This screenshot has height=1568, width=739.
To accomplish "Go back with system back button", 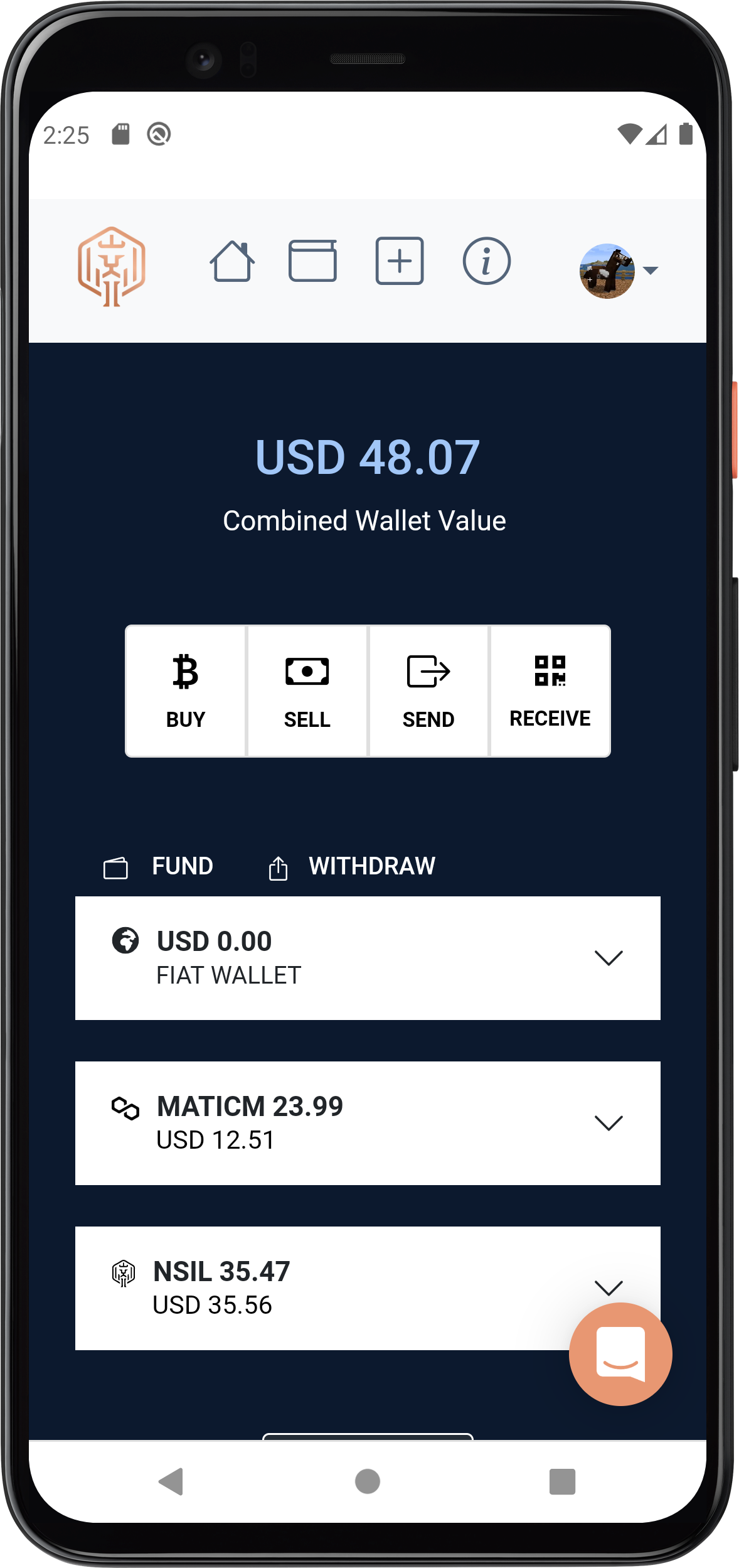I will [x=171, y=1482].
